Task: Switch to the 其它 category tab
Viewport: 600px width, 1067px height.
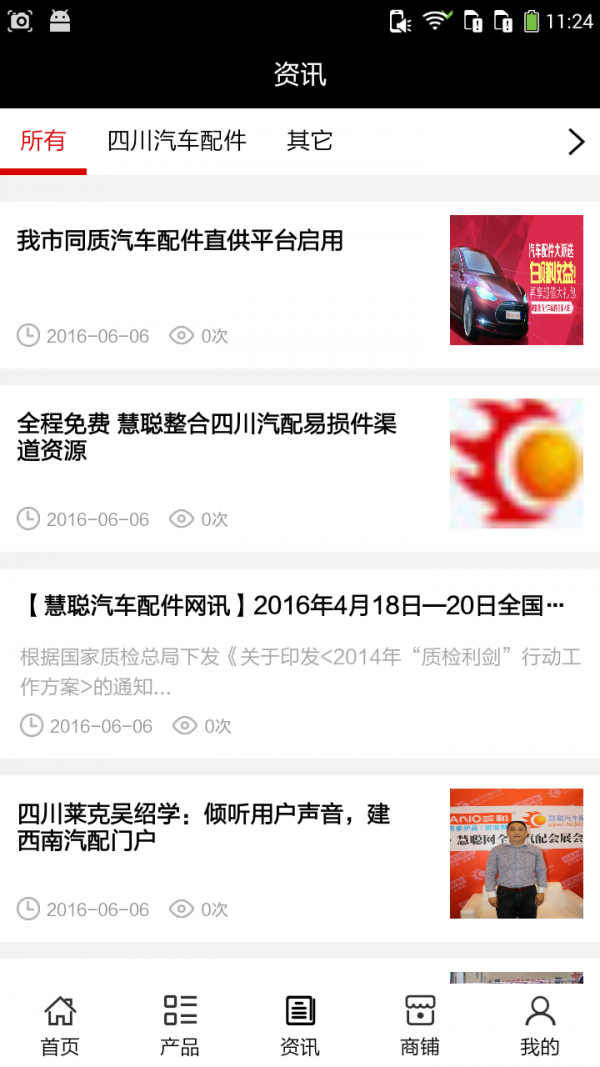Action: [309, 141]
